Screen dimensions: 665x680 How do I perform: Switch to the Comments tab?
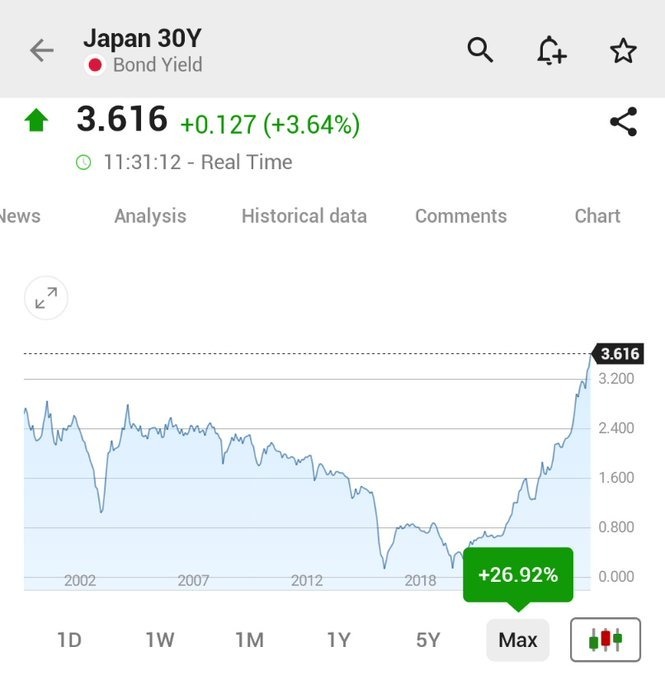click(461, 216)
